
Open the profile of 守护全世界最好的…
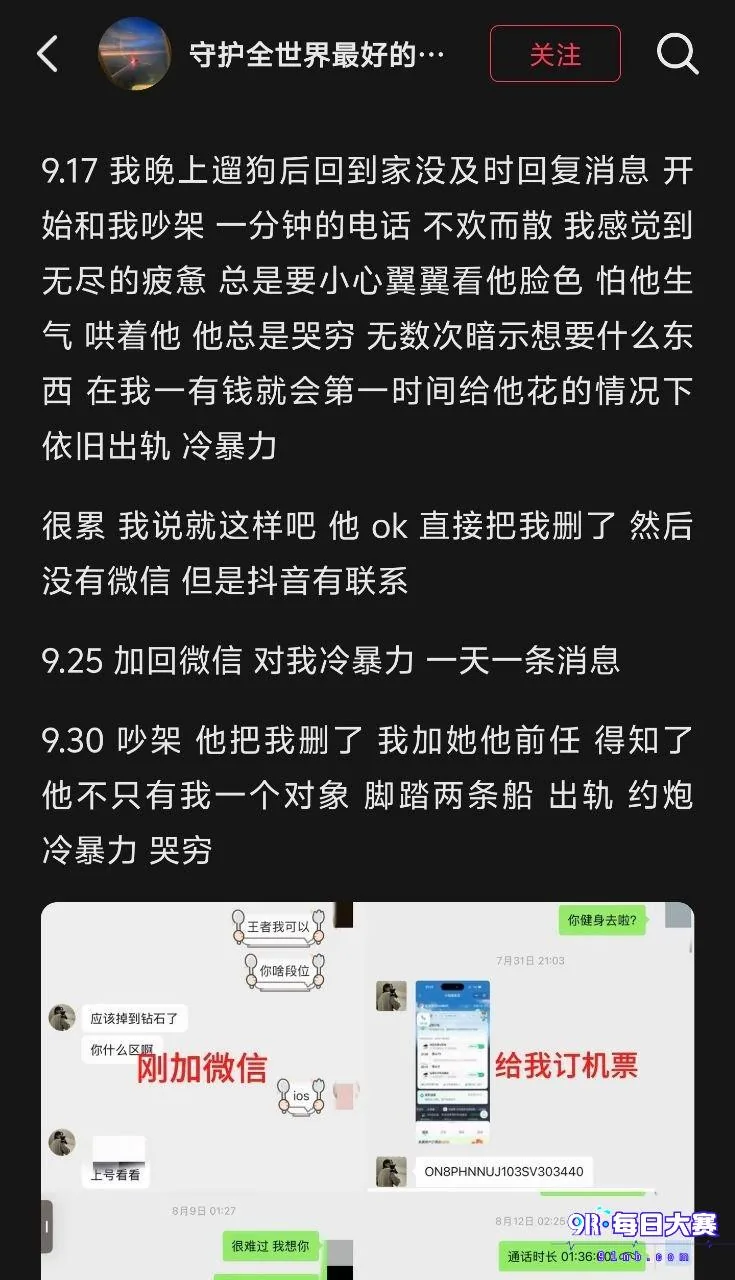click(316, 54)
